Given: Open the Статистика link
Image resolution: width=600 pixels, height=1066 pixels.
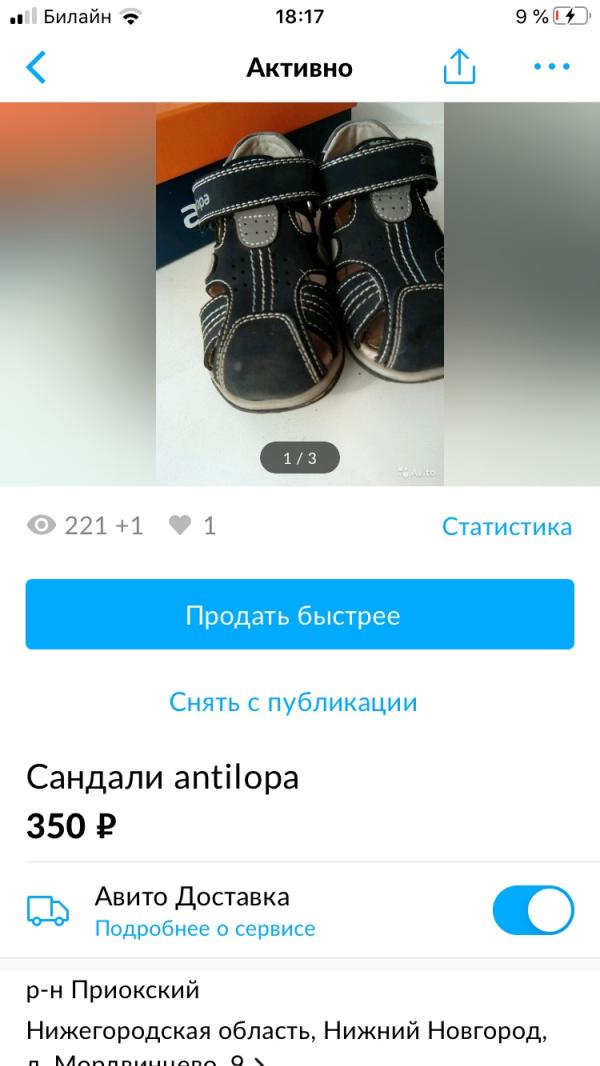Looking at the screenshot, I should coord(507,526).
